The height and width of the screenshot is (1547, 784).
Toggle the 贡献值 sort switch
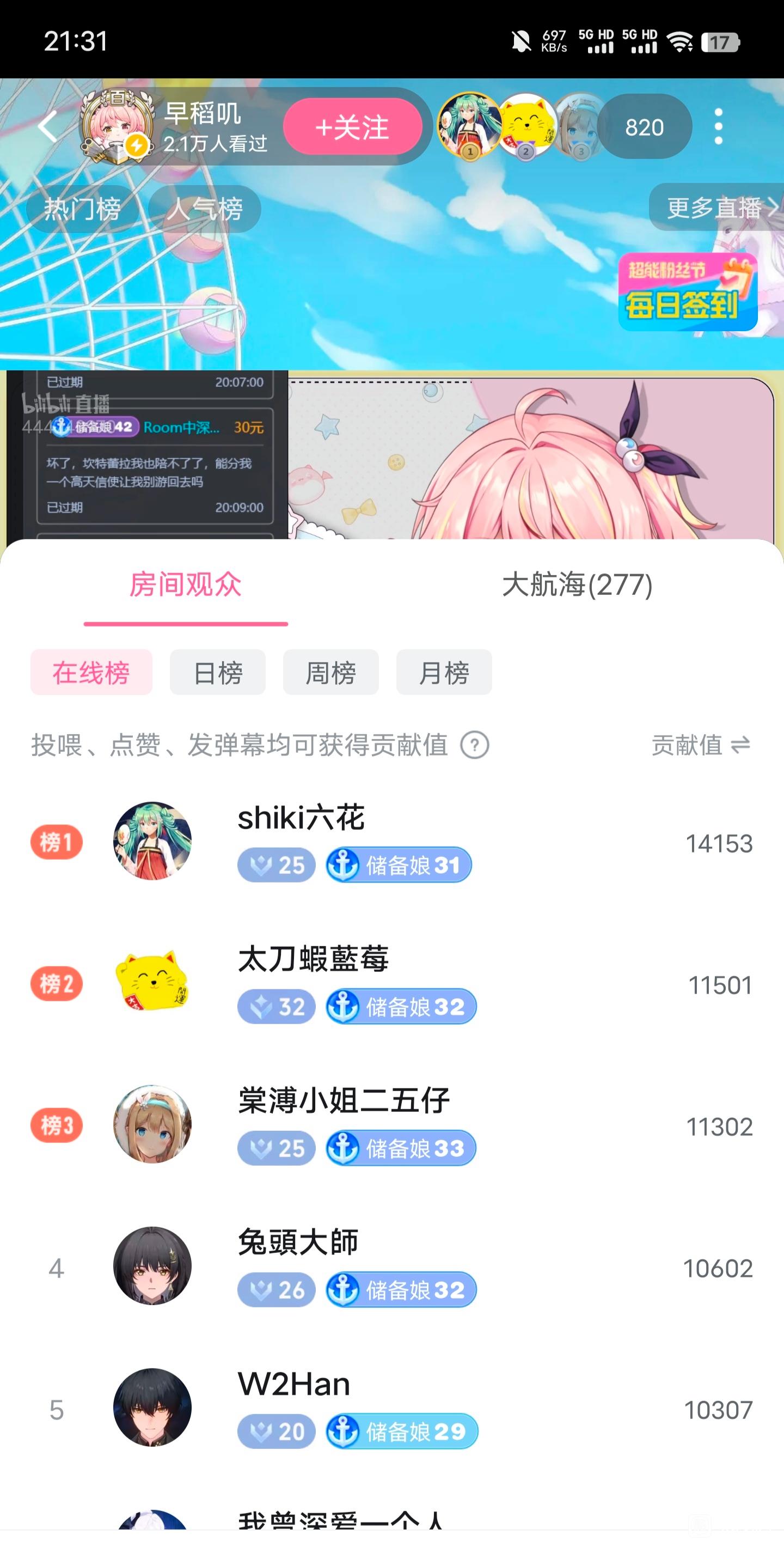[x=701, y=745]
